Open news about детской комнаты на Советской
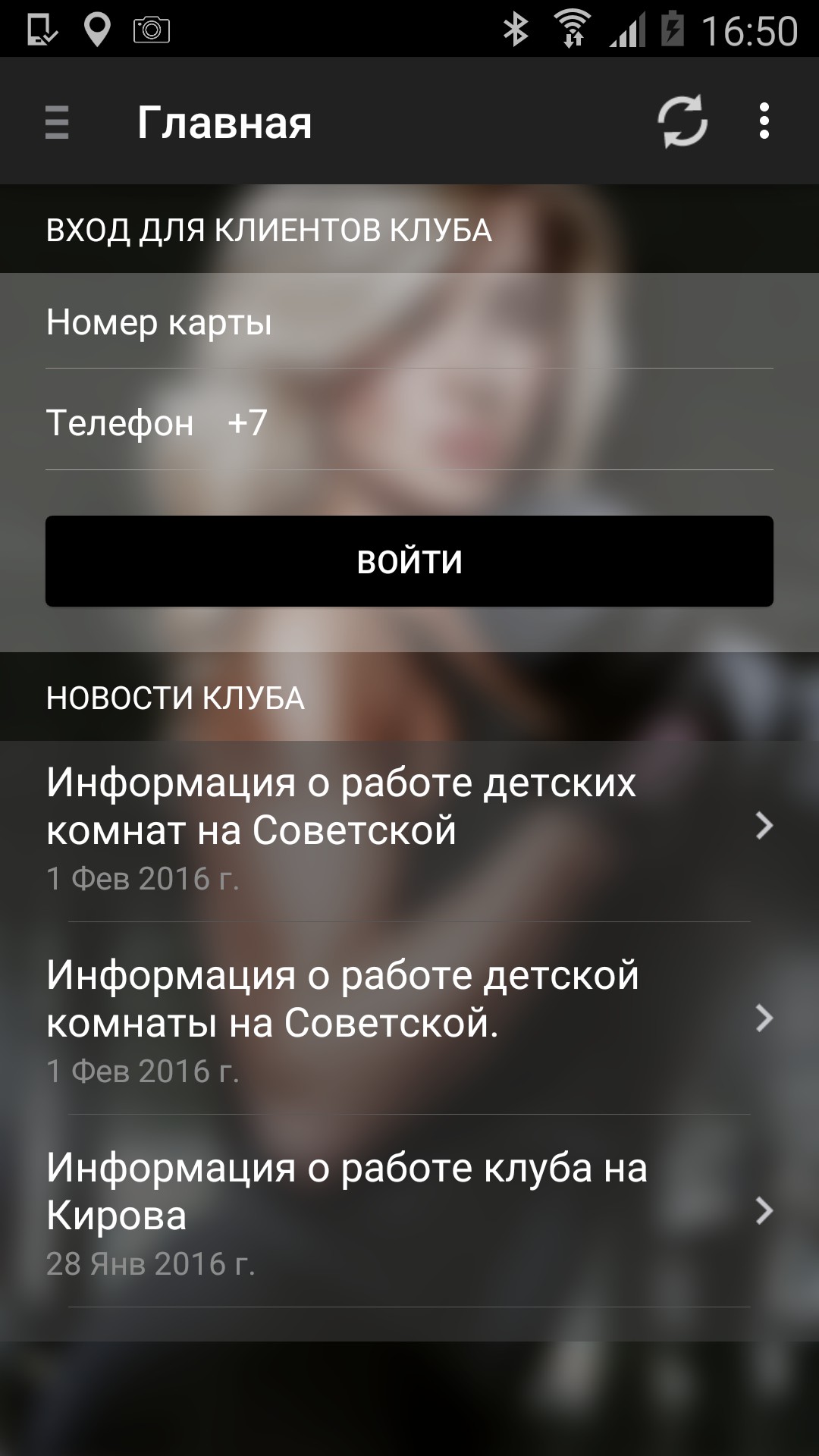This screenshot has height=1456, width=819. tap(409, 1018)
